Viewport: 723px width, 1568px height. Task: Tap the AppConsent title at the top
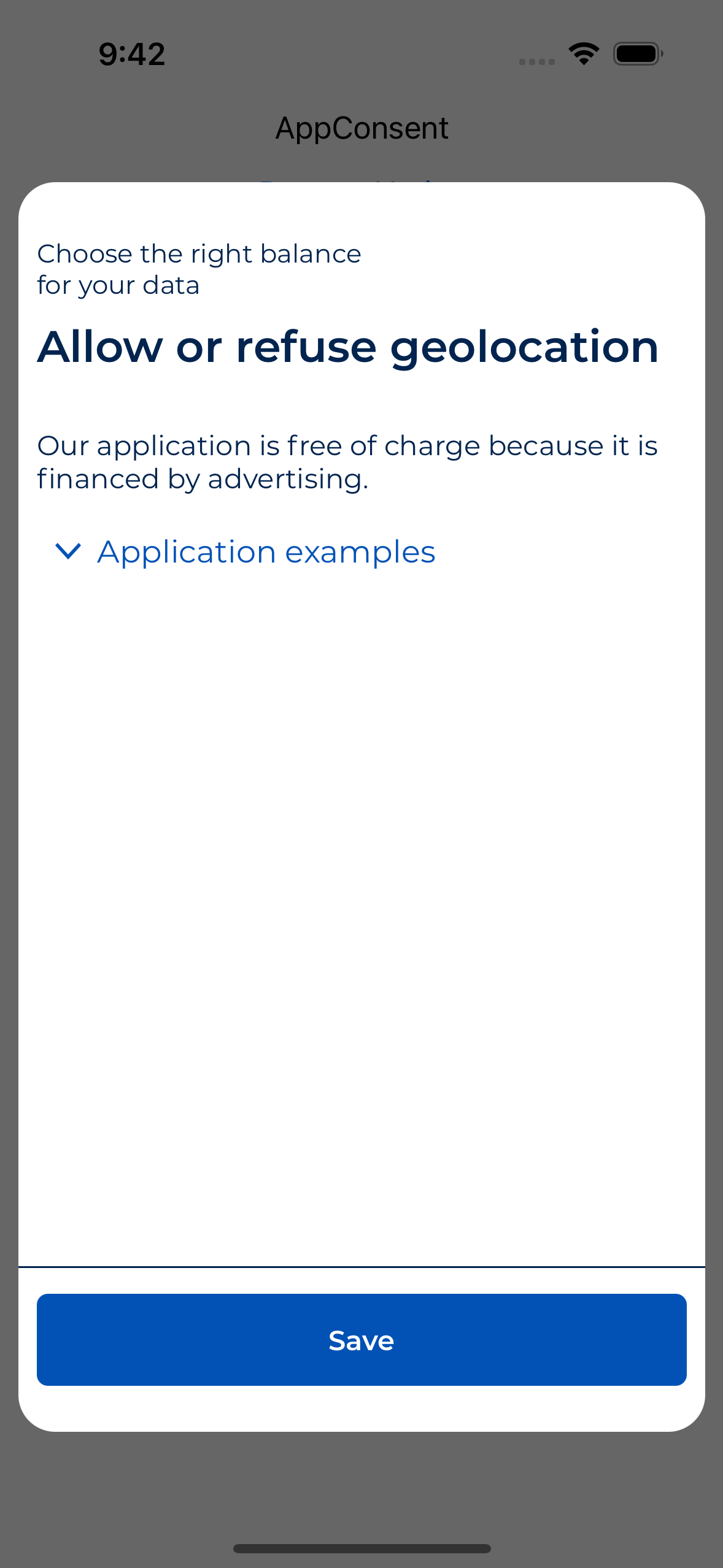coord(361,128)
